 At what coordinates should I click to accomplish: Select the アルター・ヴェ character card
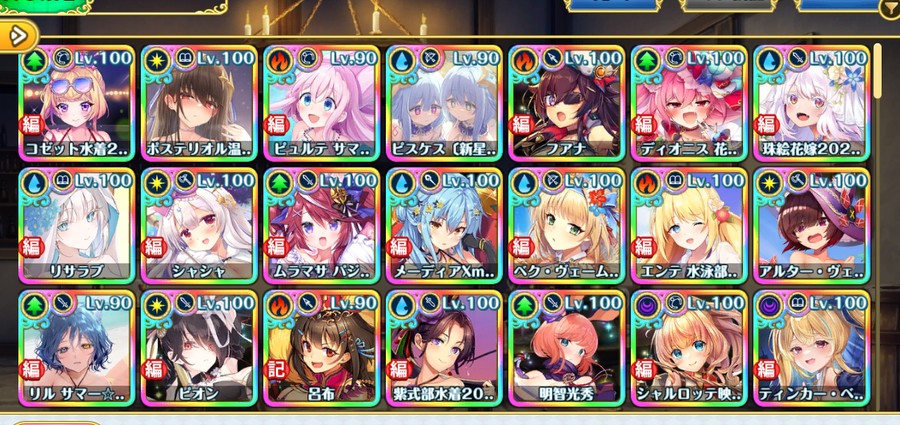click(810, 225)
